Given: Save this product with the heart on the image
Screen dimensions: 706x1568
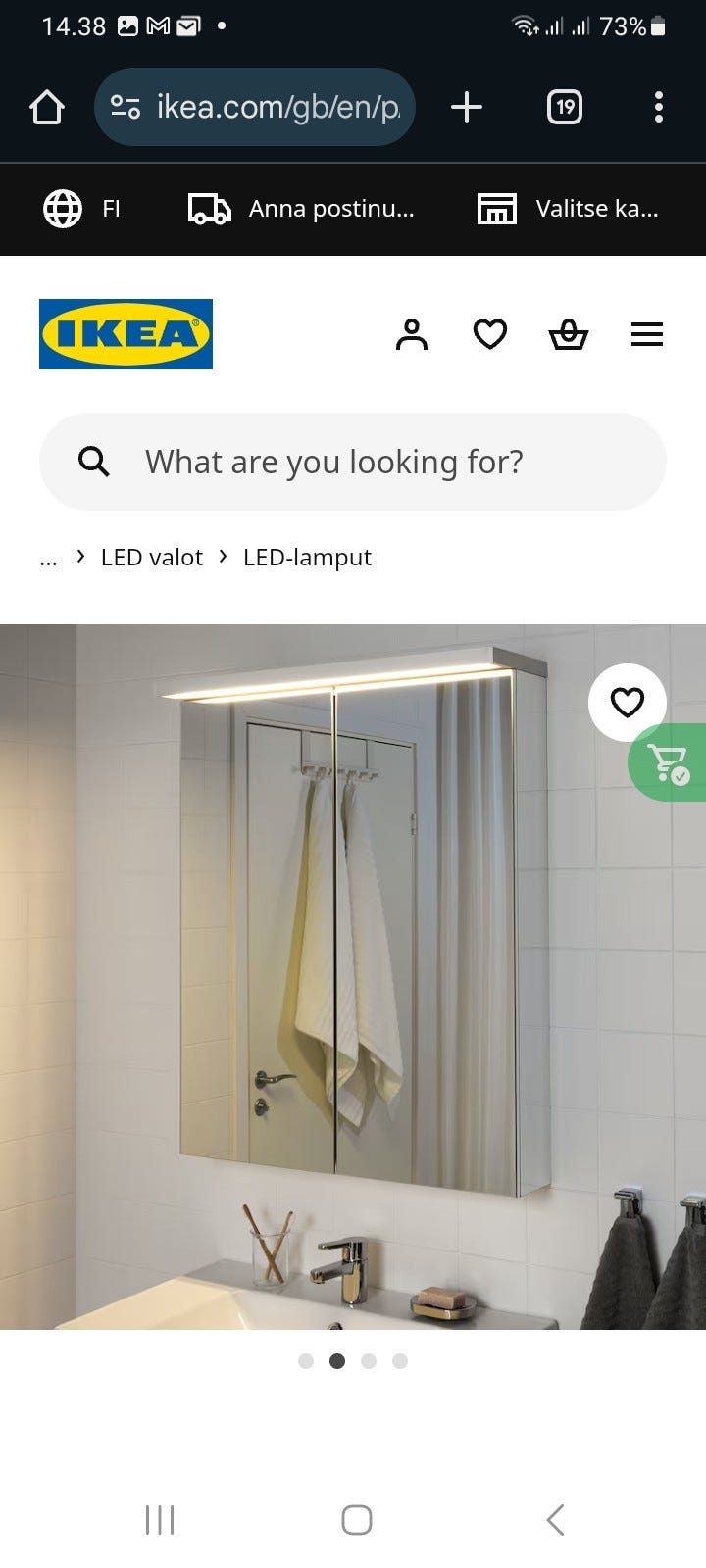Looking at the screenshot, I should (628, 702).
